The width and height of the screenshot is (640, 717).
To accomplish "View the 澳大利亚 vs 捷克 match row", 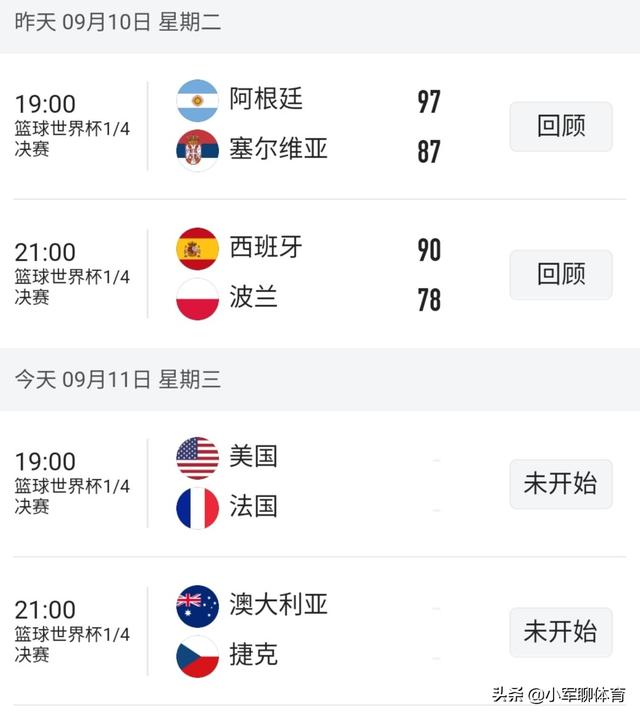I will pyautogui.click(x=300, y=631).
